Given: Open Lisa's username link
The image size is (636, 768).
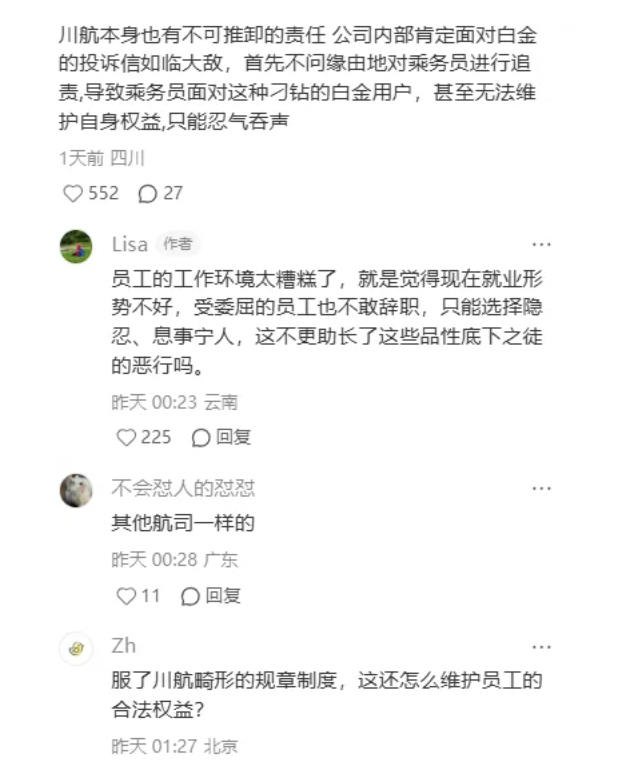Looking at the screenshot, I should point(130,244).
